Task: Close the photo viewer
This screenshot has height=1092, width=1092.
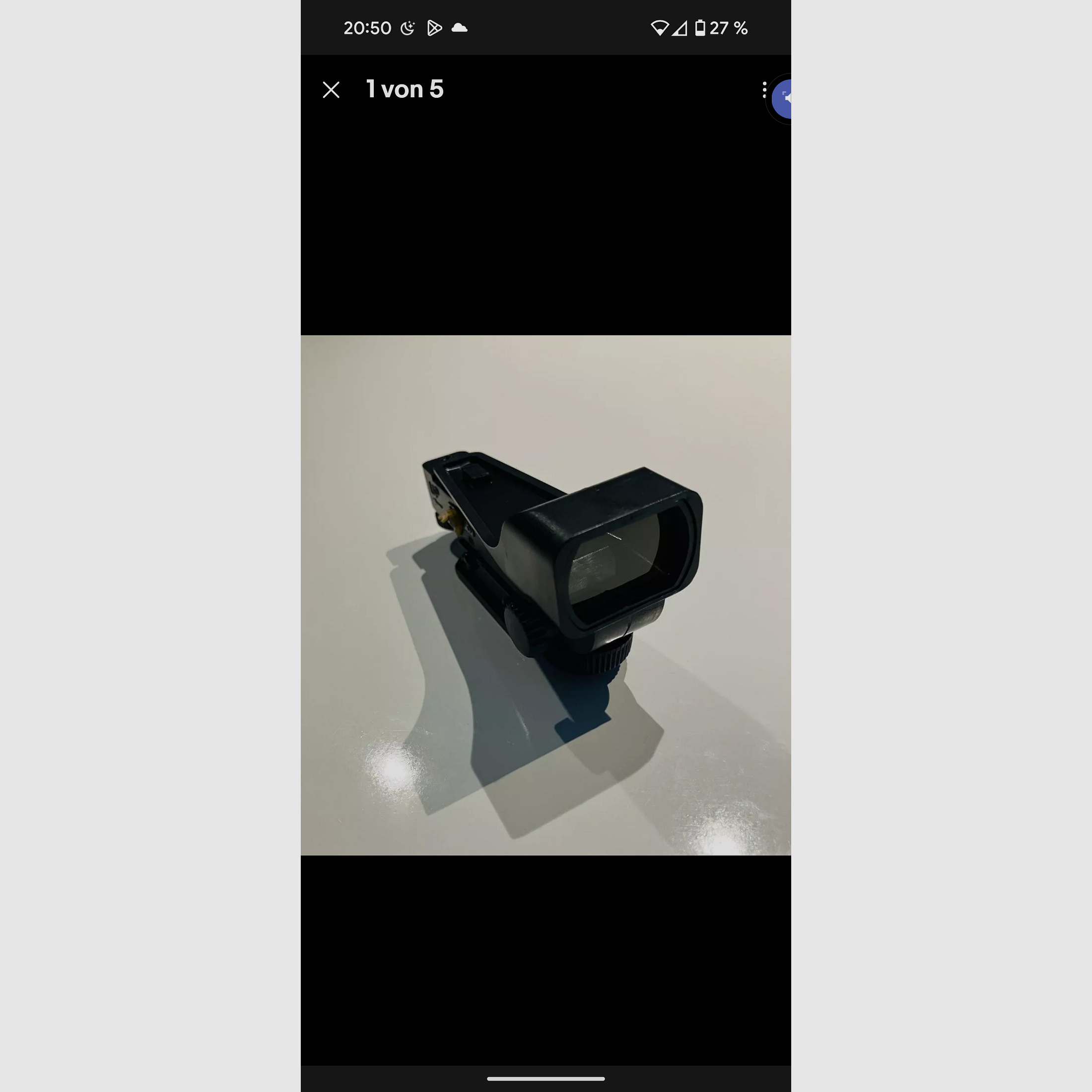Action: tap(331, 90)
